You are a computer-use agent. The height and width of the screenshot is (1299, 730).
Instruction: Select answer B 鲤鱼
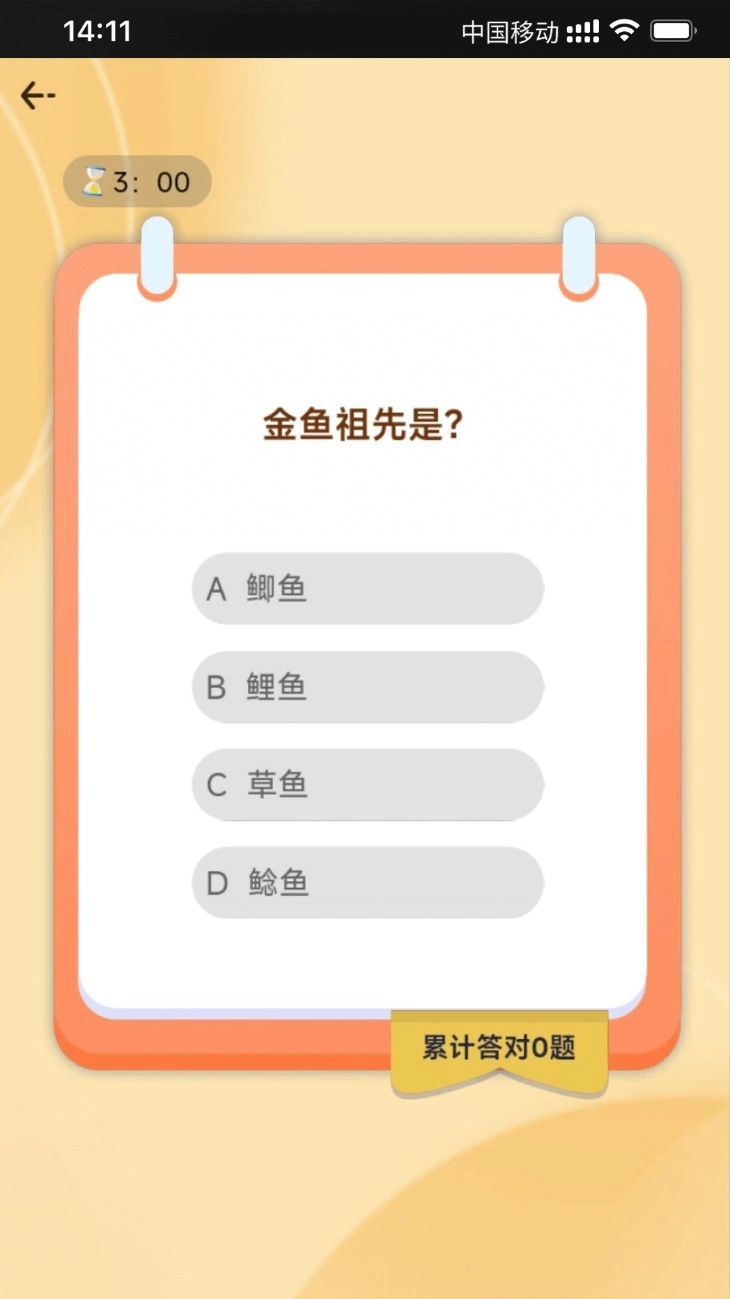click(366, 687)
